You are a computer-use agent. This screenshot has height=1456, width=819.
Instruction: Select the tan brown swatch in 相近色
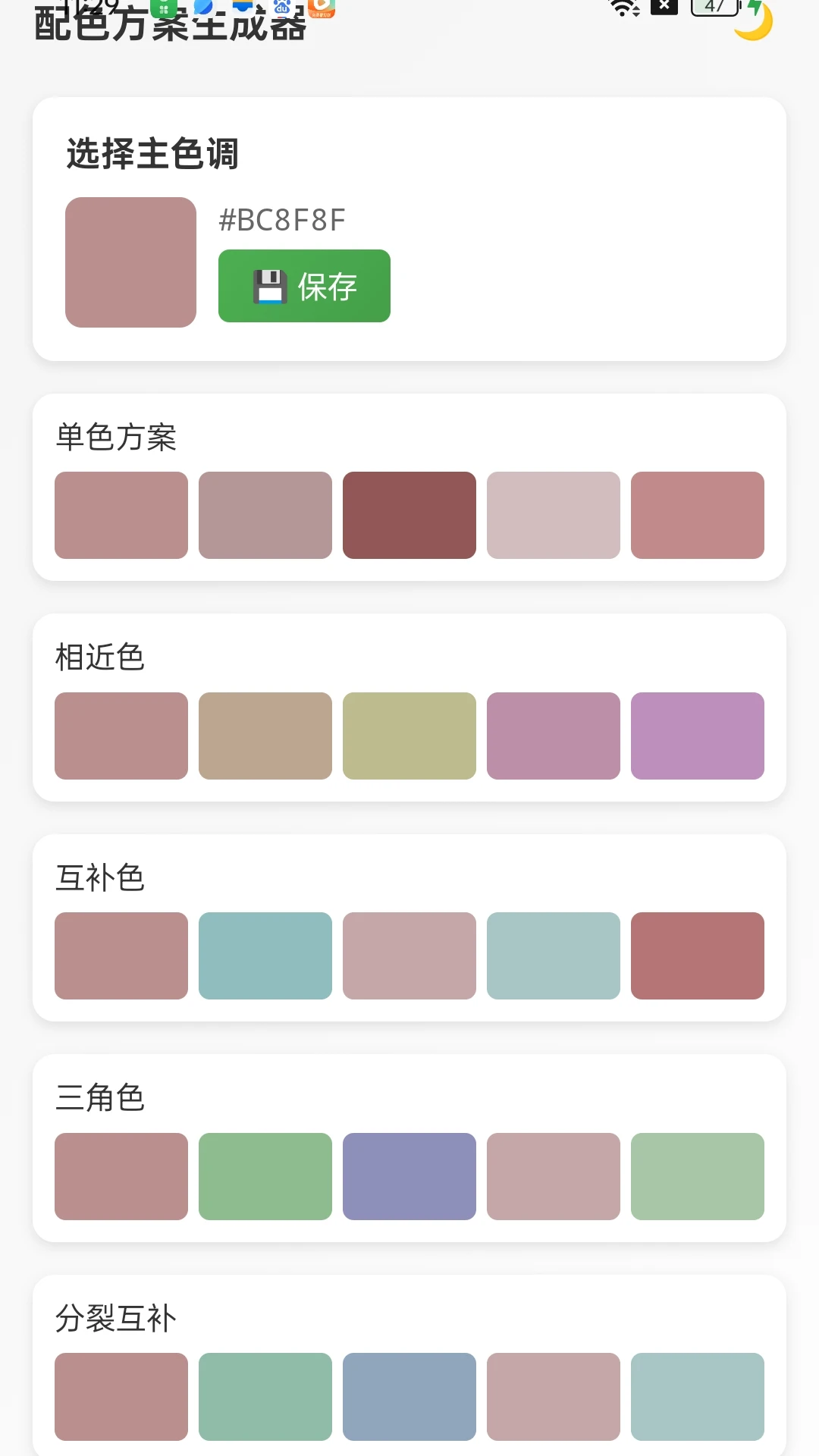click(x=265, y=736)
